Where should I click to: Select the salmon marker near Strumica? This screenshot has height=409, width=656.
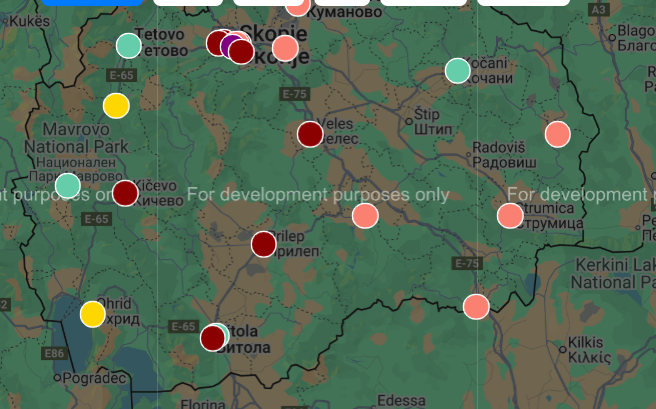[x=510, y=215]
